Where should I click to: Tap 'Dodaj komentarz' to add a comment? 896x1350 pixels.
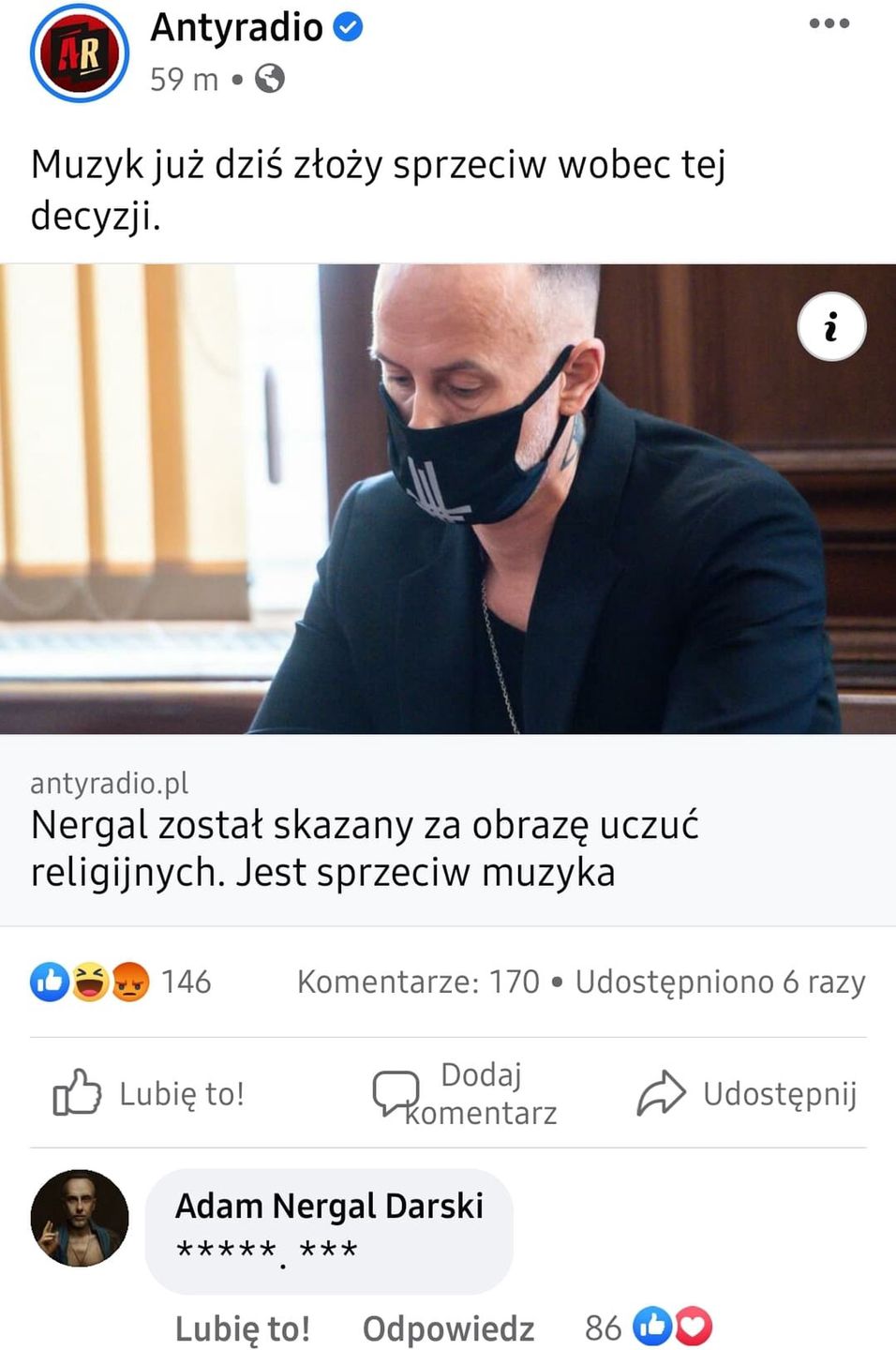click(466, 1093)
